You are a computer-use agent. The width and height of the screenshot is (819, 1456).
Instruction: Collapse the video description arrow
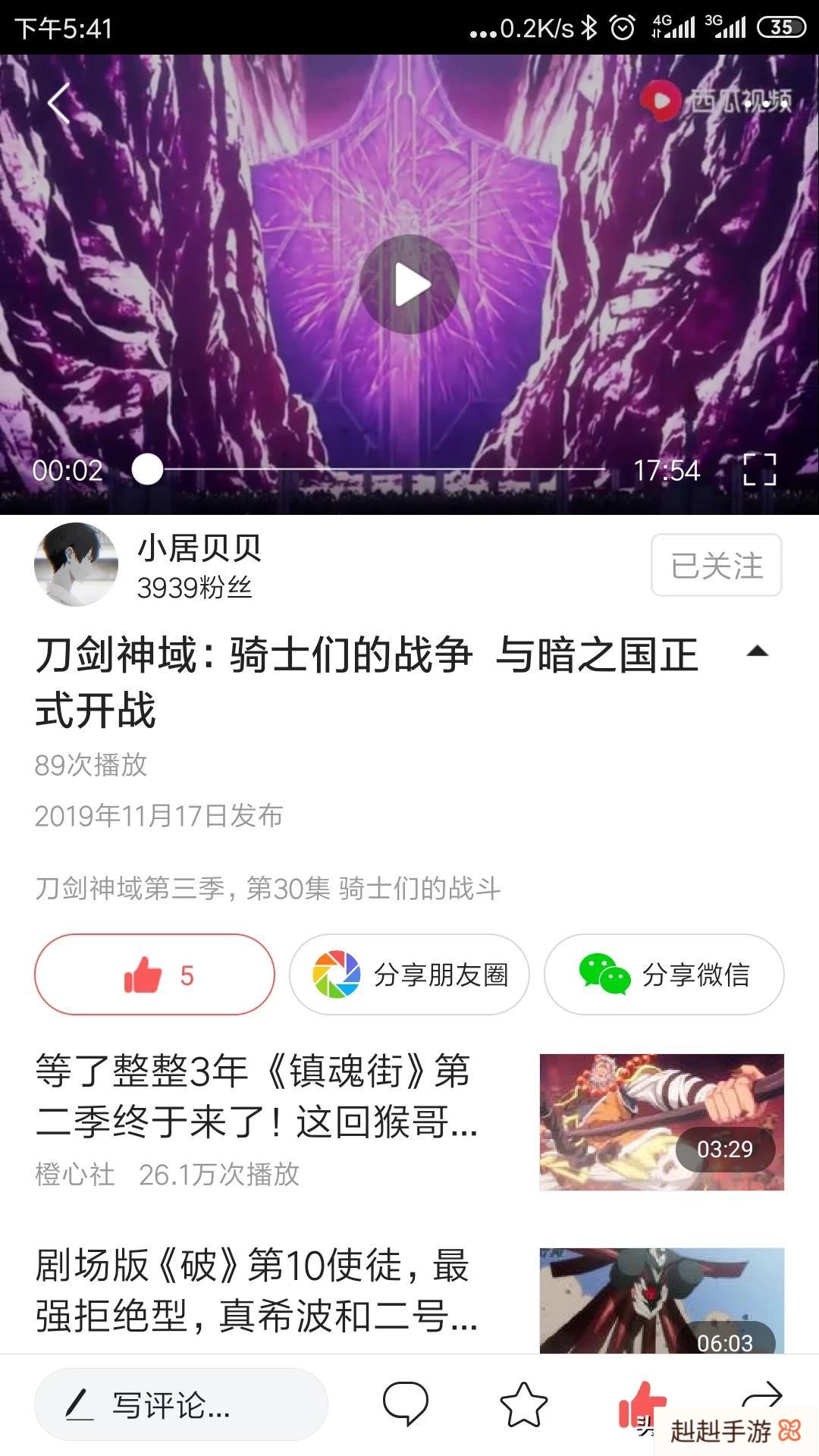(758, 651)
